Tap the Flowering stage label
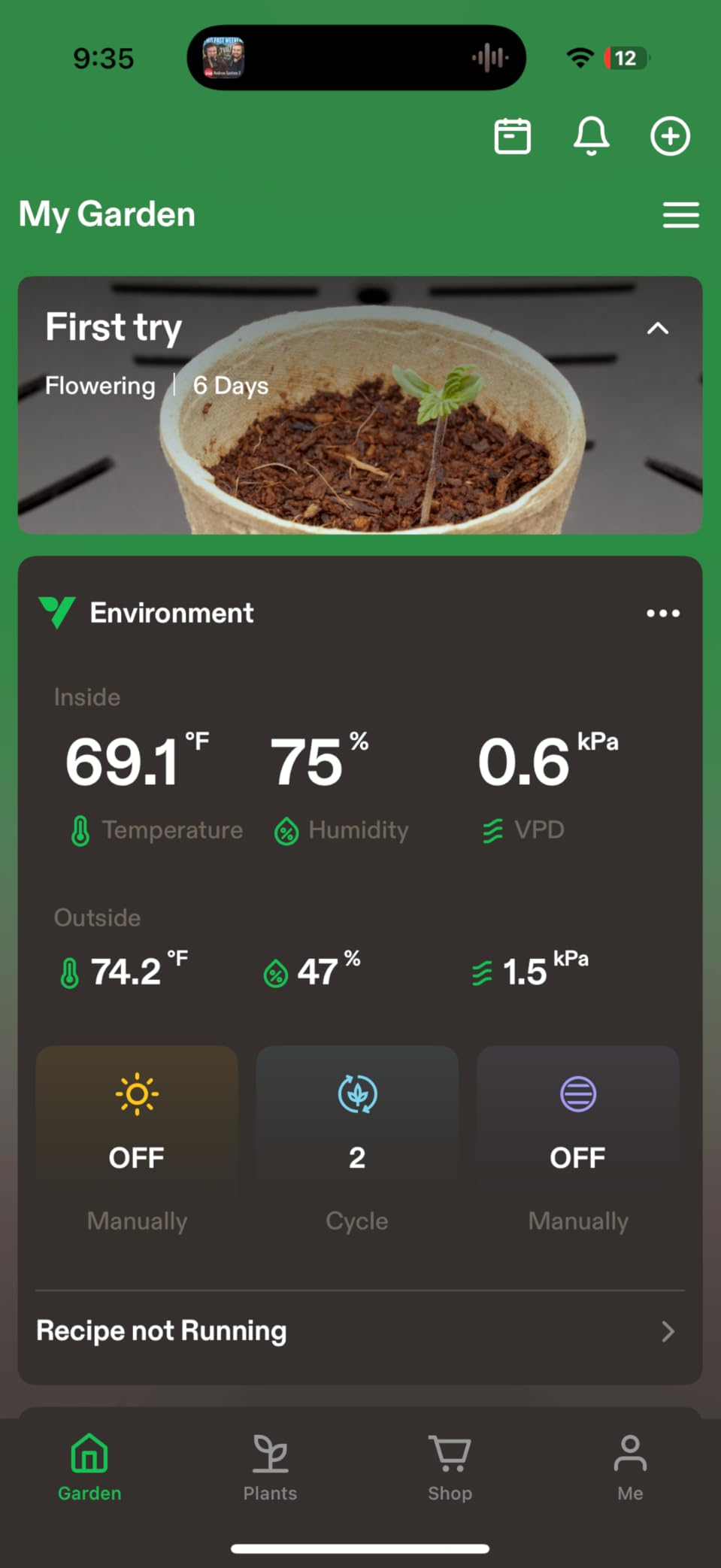The height and width of the screenshot is (1568, 721). (99, 385)
